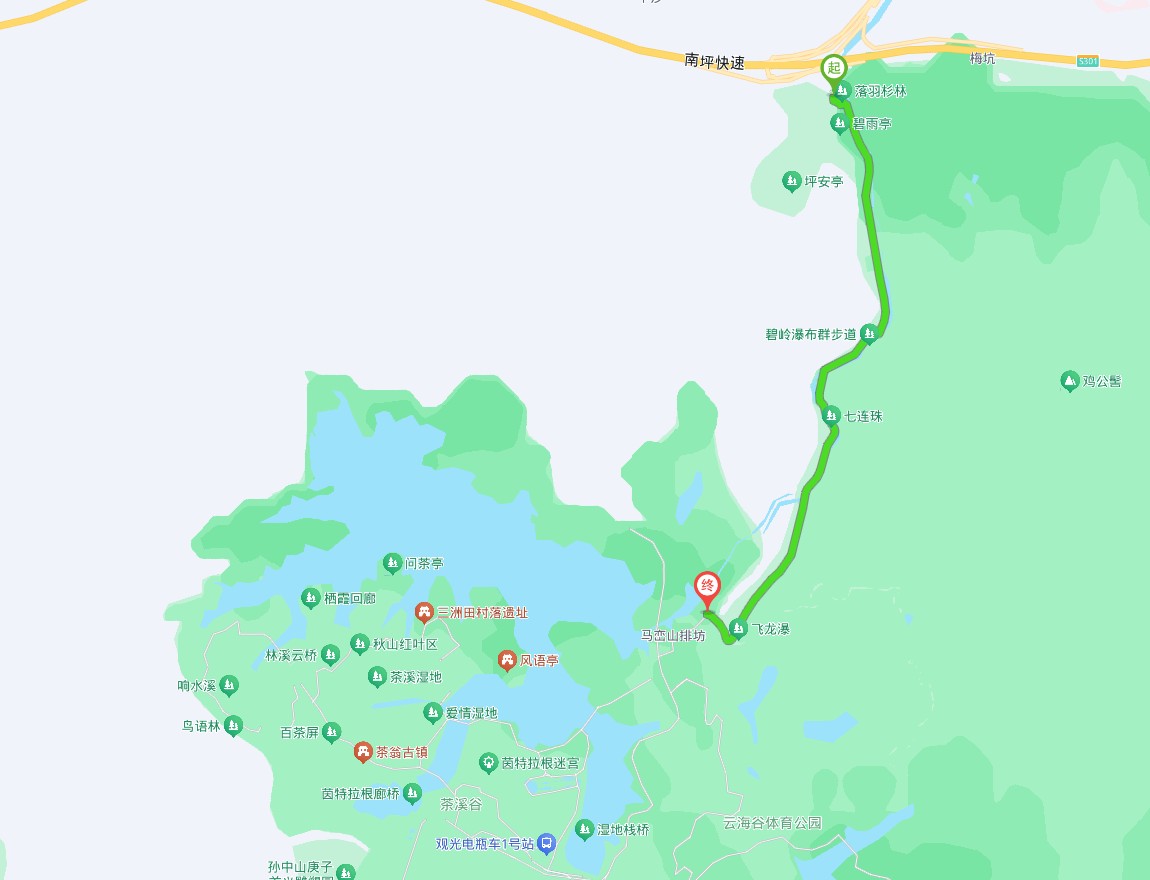
Task: Tap the red destination marker 终
Action: coord(707,587)
